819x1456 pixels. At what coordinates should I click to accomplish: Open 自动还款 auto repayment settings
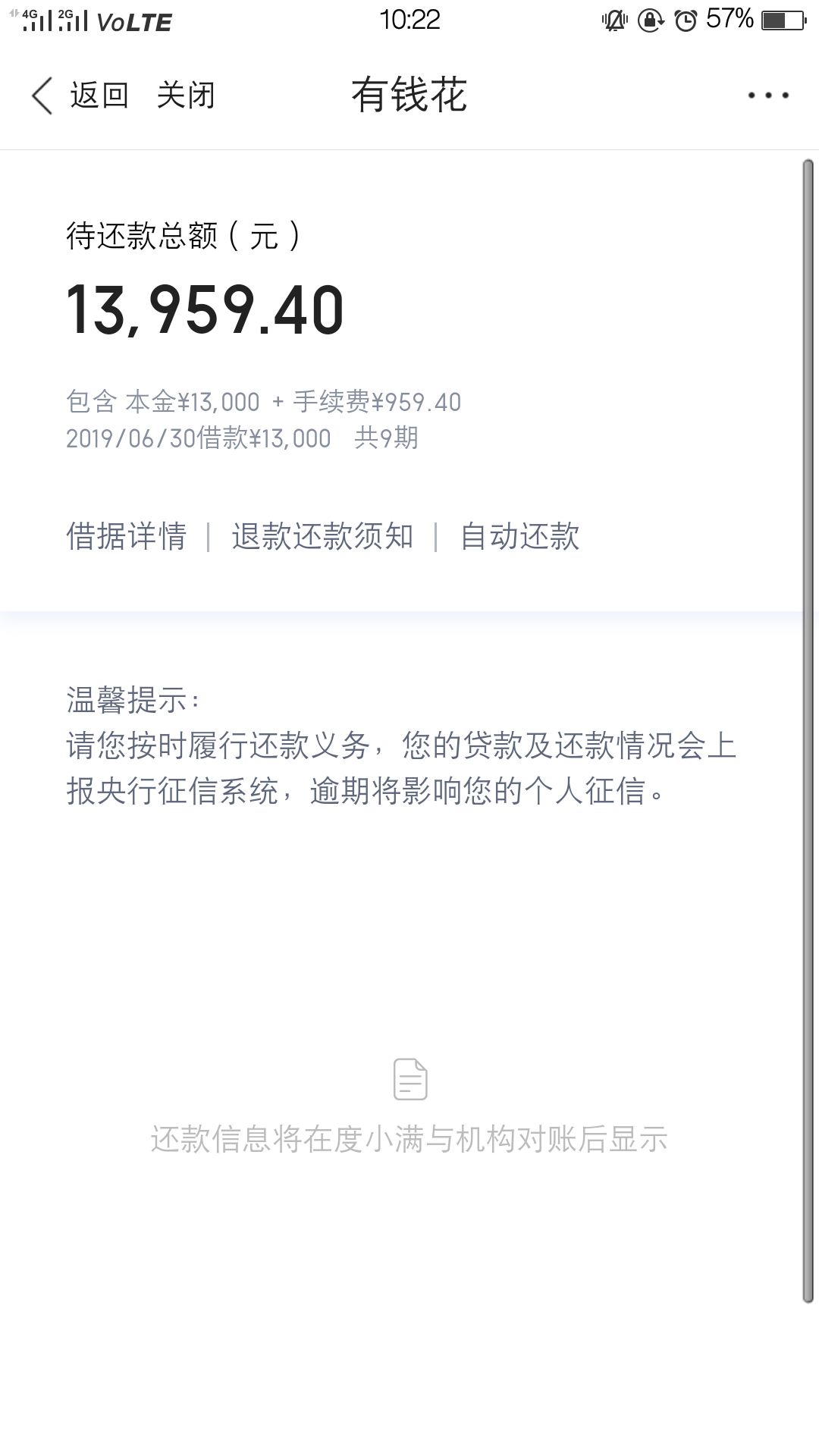(519, 536)
